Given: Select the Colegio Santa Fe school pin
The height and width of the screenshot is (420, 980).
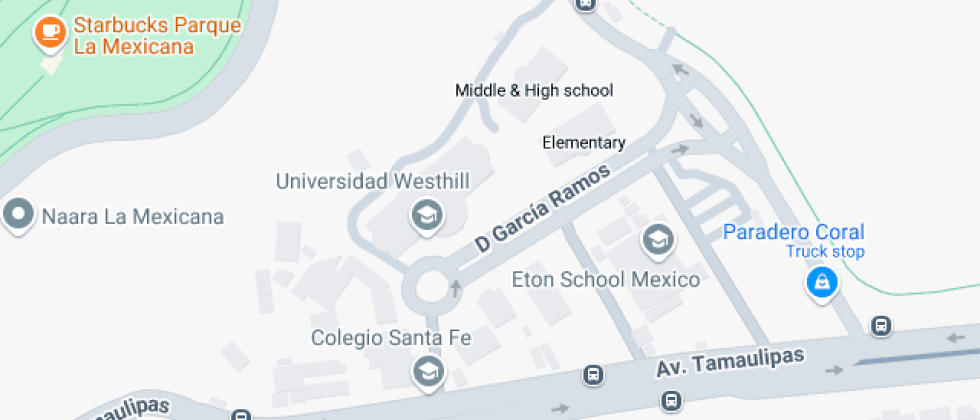Looking at the screenshot, I should [x=428, y=371].
